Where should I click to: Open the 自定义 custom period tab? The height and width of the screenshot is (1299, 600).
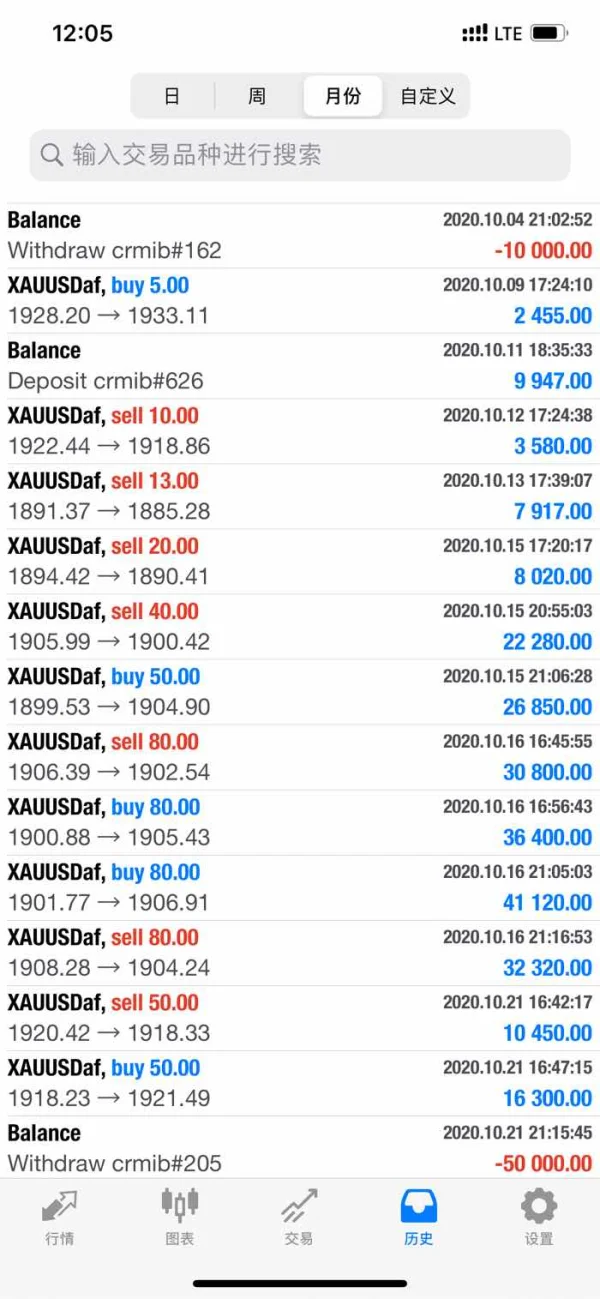pos(427,97)
